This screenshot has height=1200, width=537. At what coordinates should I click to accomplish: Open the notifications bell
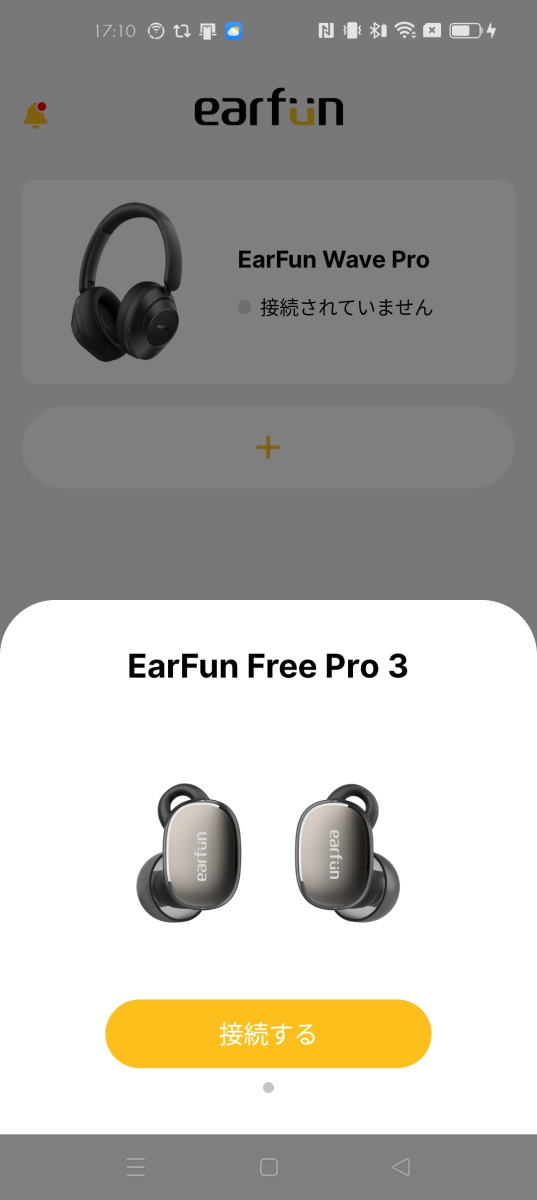[36, 115]
